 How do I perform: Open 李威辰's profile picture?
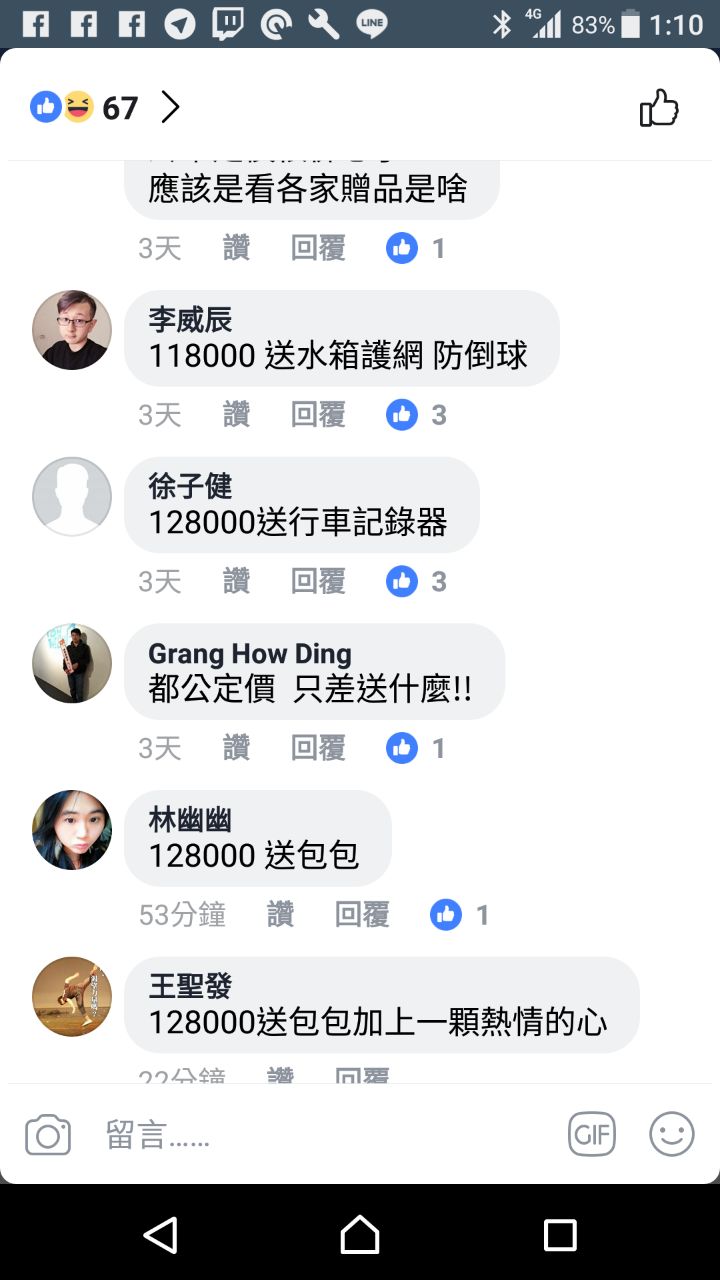tap(72, 330)
